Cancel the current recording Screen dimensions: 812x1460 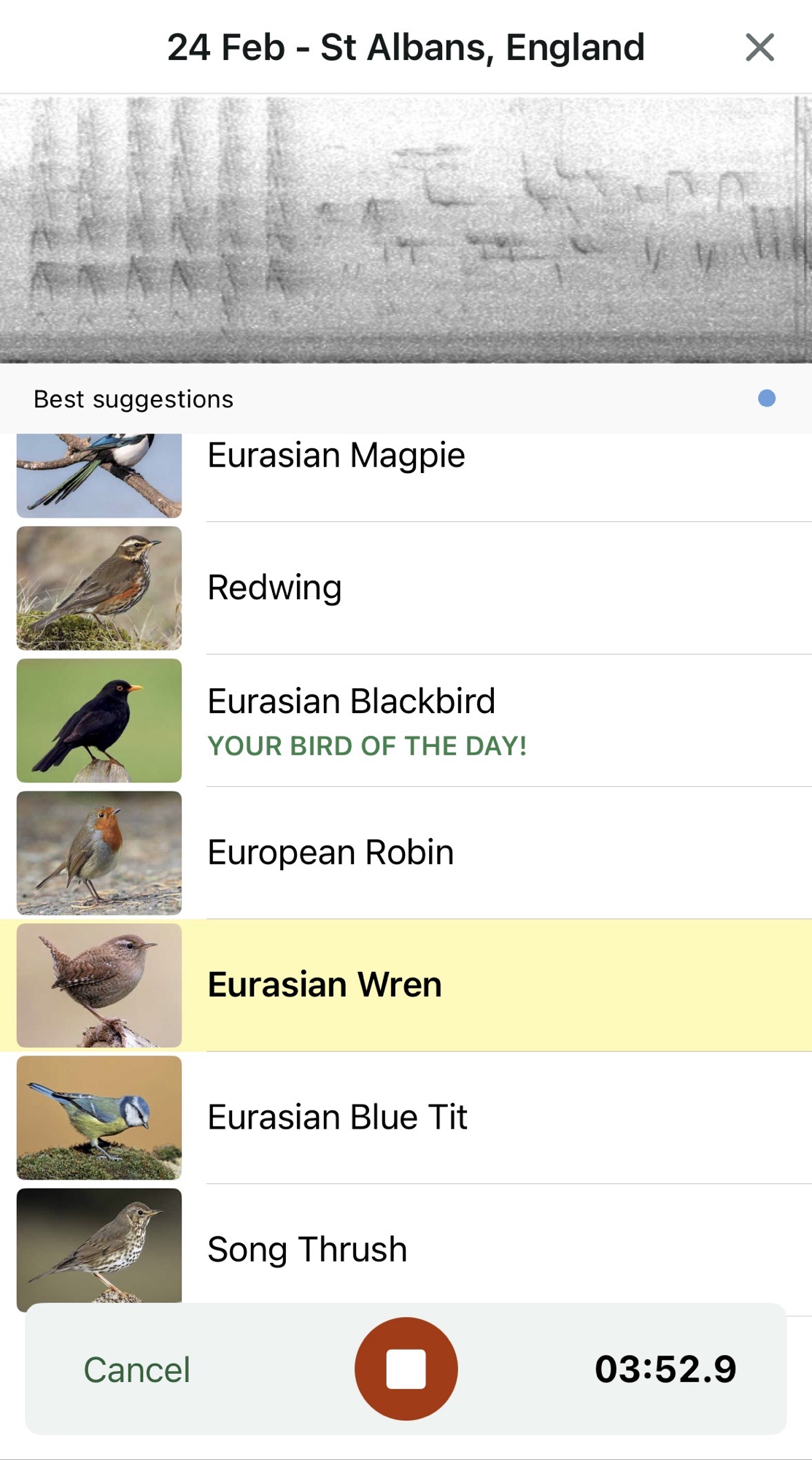[136, 1369]
